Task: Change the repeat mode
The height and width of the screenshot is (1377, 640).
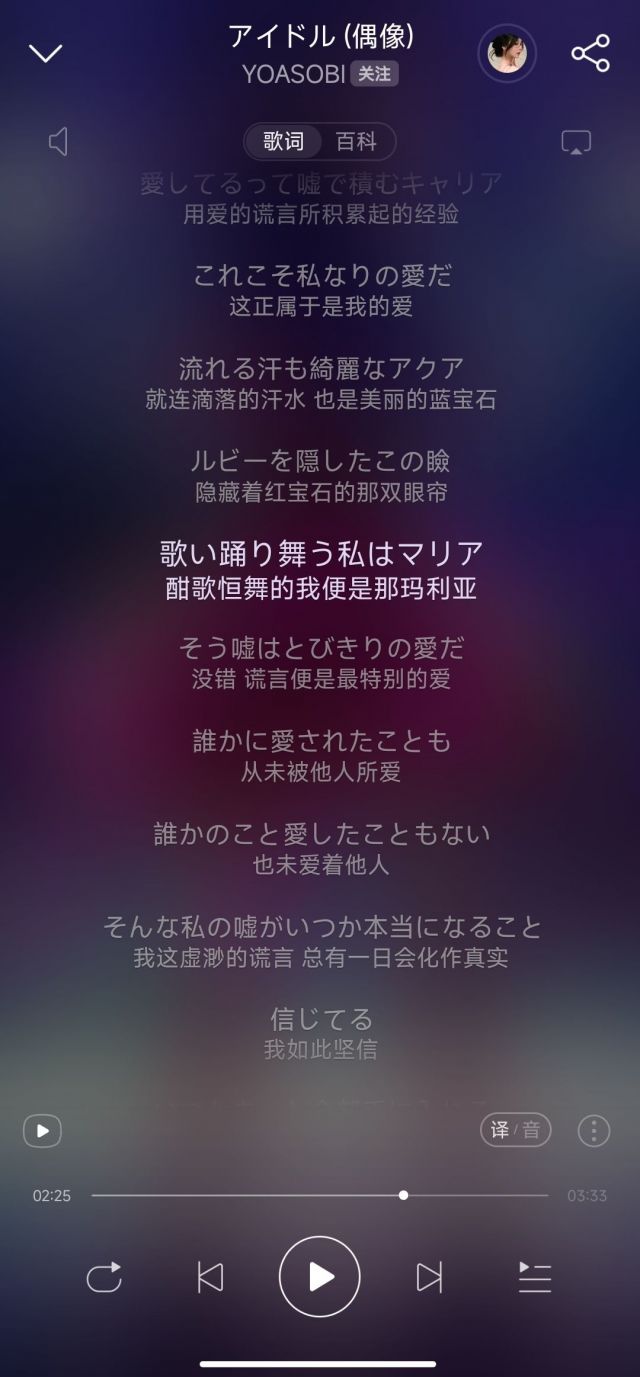Action: pos(104,1277)
